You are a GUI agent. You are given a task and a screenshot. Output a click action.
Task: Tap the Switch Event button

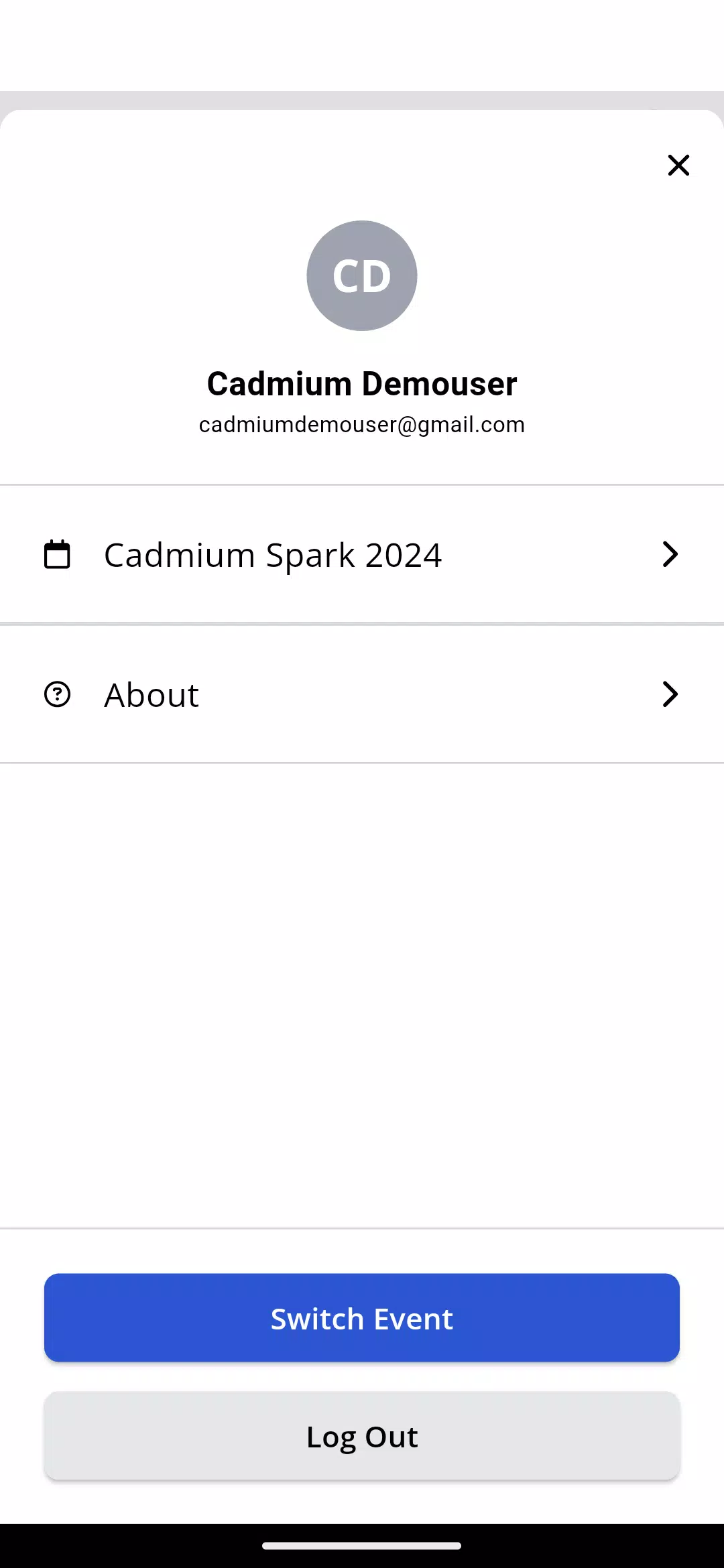click(x=362, y=1318)
